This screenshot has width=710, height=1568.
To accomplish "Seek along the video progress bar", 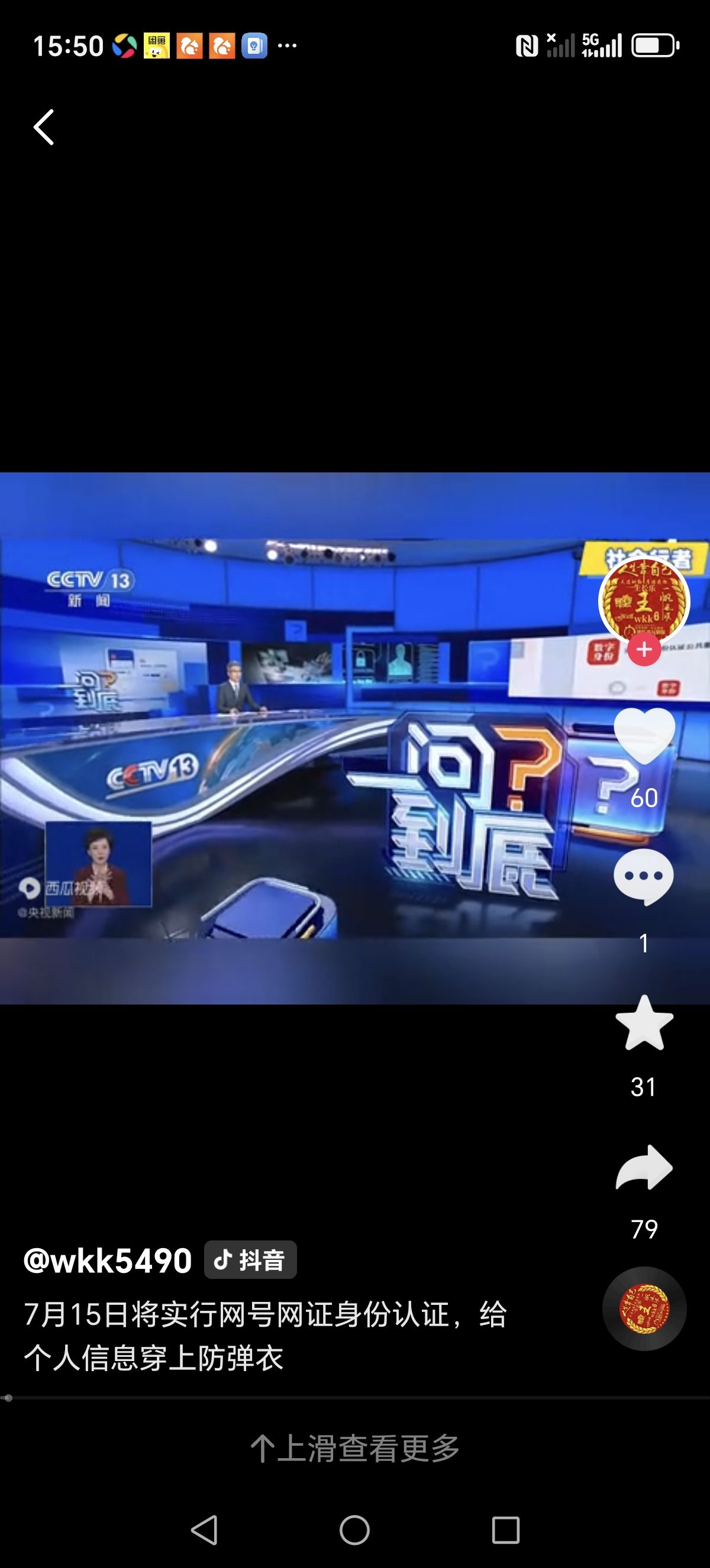I will pyautogui.click(x=355, y=1398).
